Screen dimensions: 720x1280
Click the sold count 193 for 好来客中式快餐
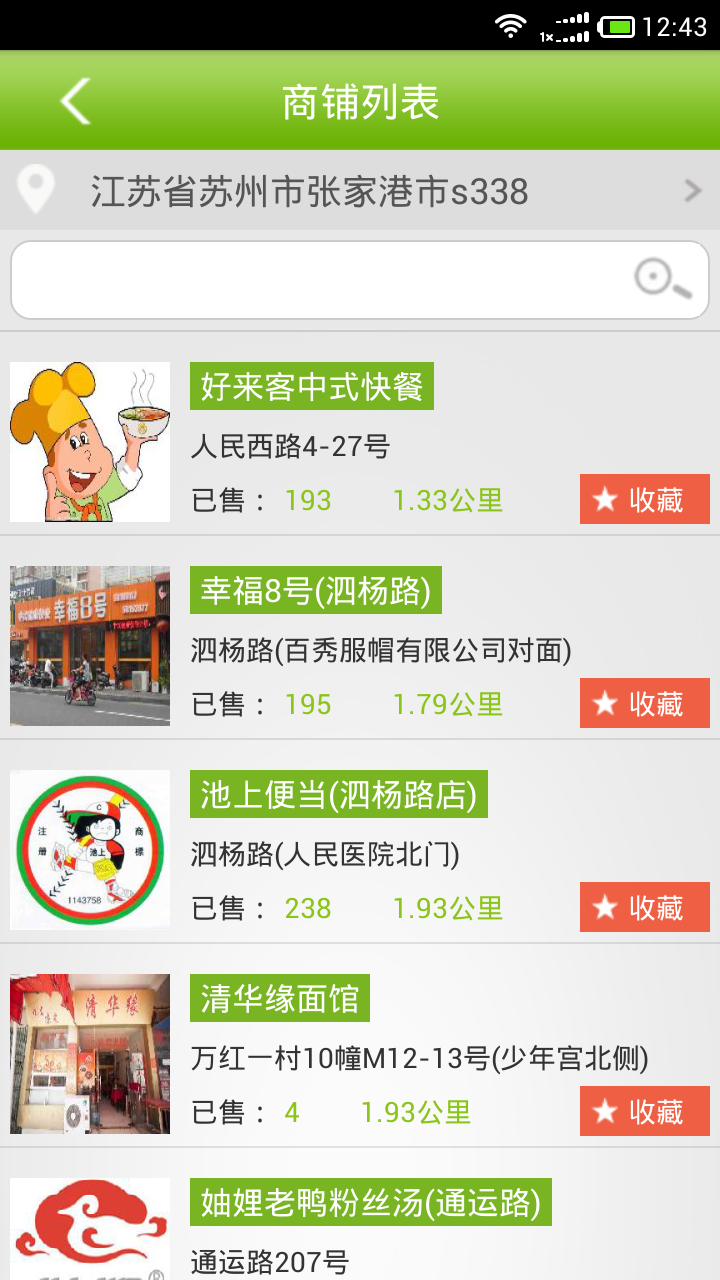coord(307,500)
